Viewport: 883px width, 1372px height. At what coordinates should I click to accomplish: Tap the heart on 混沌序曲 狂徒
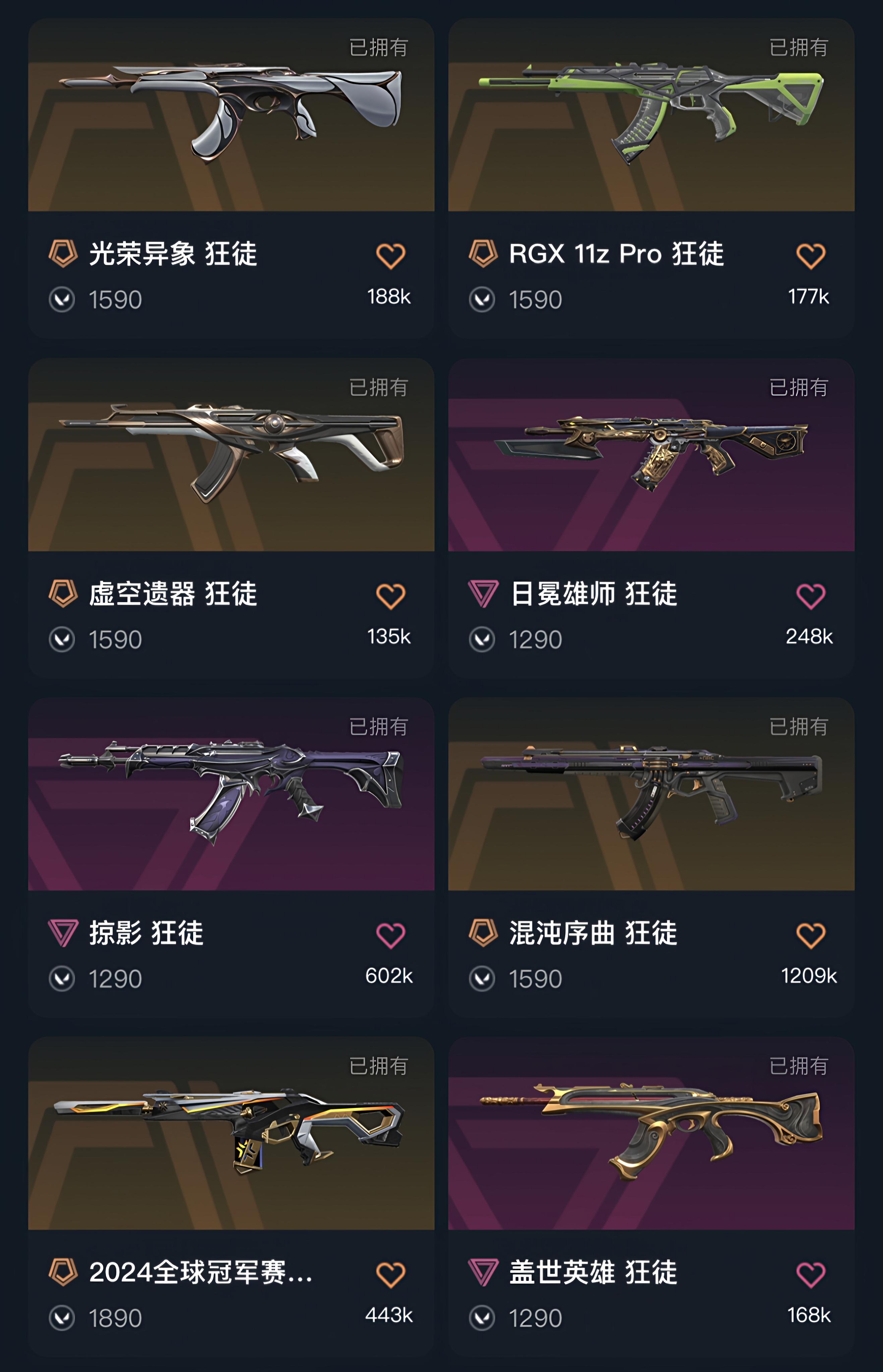click(x=810, y=936)
